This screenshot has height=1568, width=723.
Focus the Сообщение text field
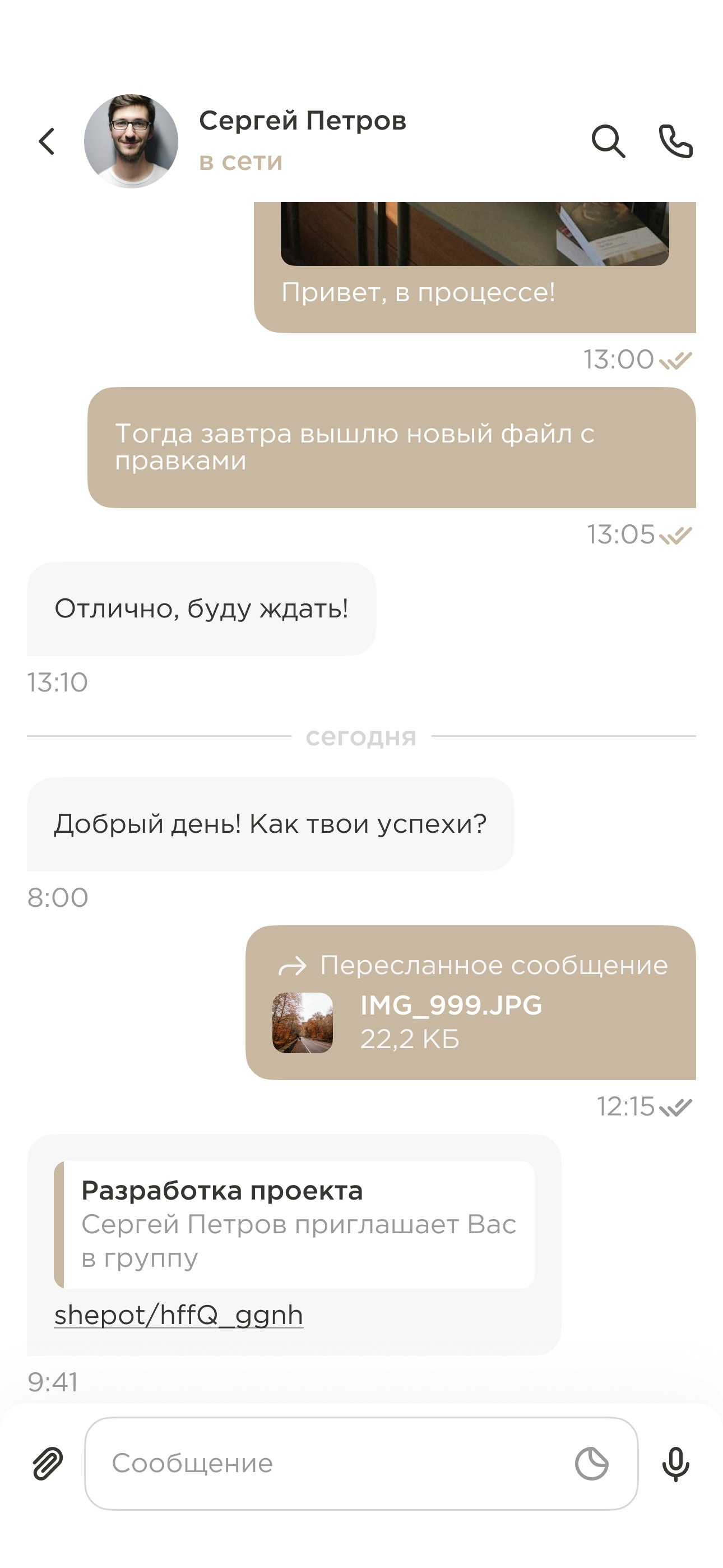[x=328, y=1463]
